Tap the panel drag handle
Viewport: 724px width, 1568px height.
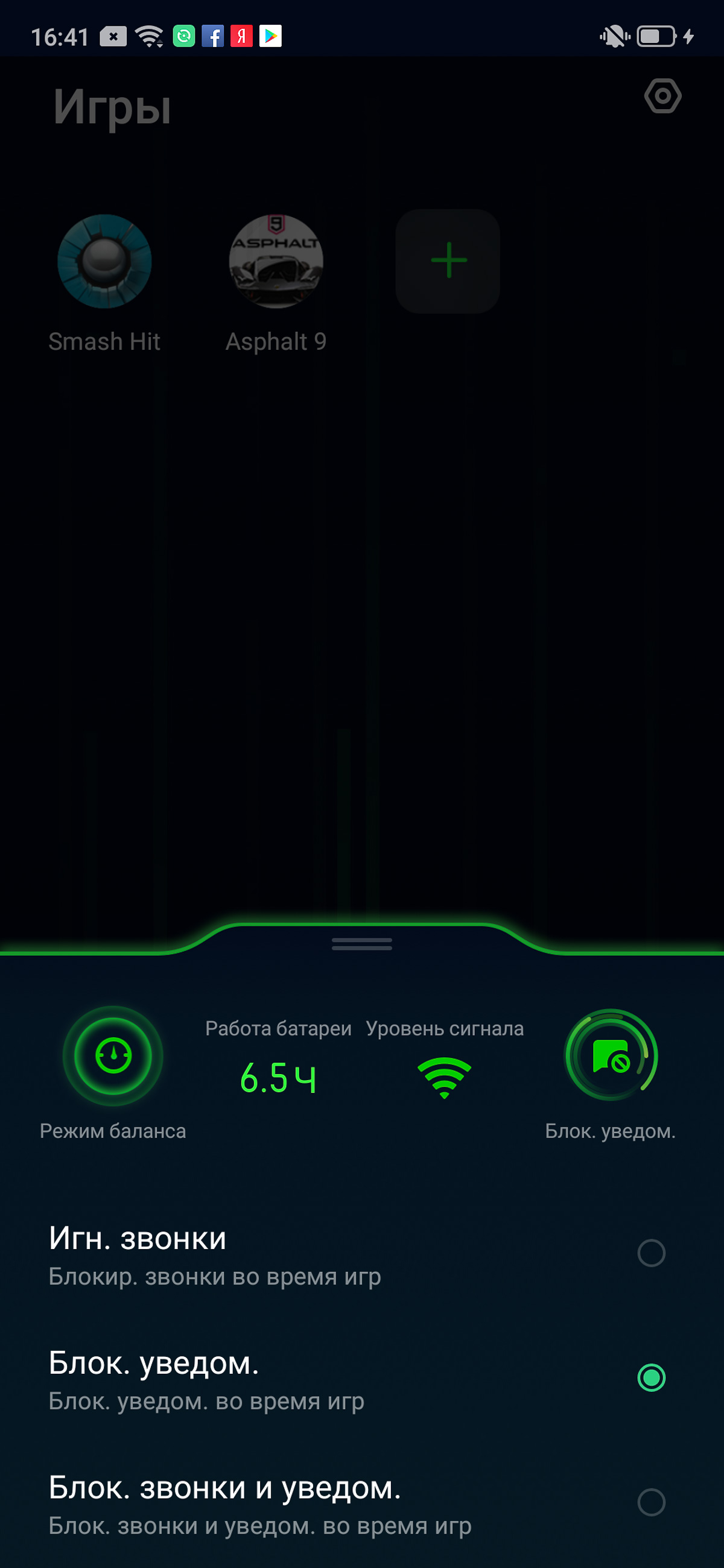coord(361,944)
